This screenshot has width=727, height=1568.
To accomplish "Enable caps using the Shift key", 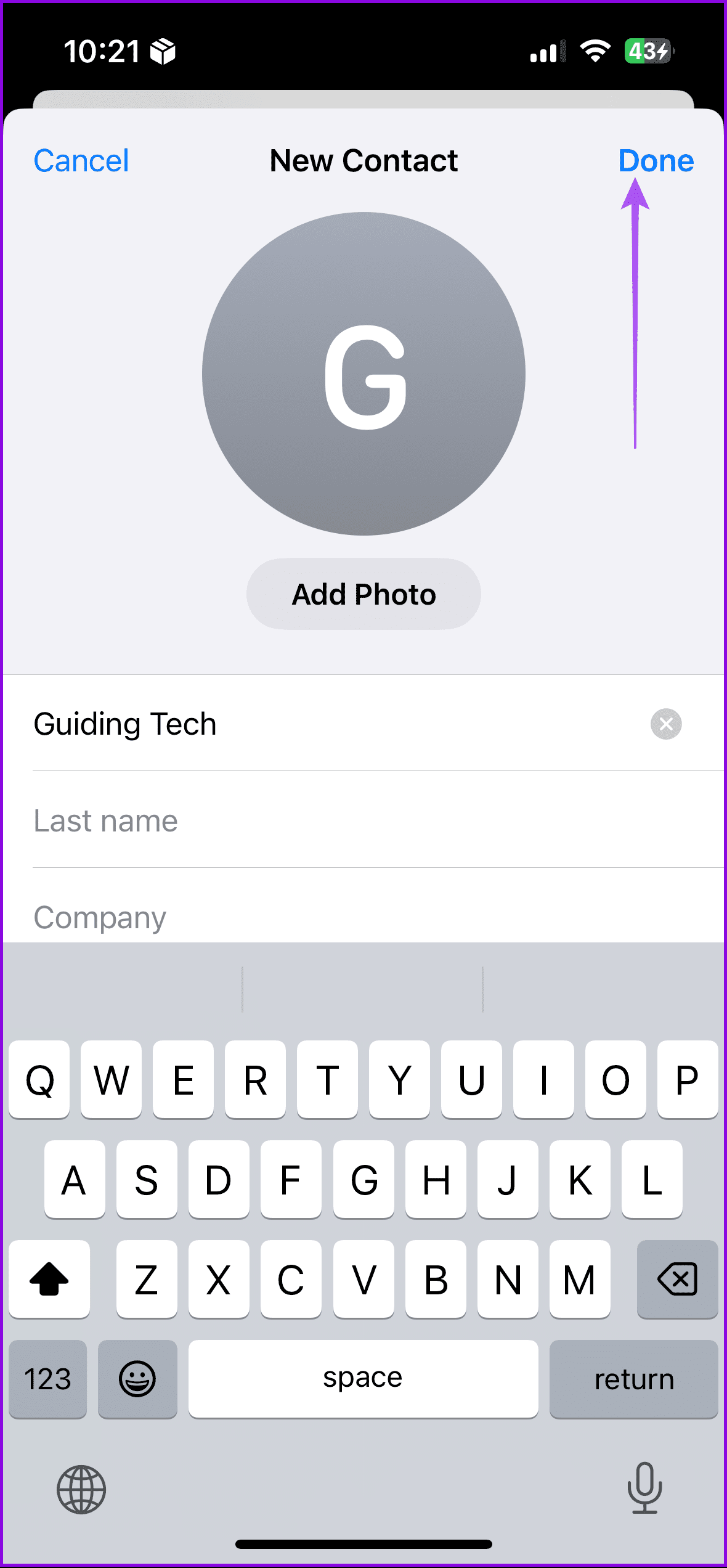I will point(49,1280).
